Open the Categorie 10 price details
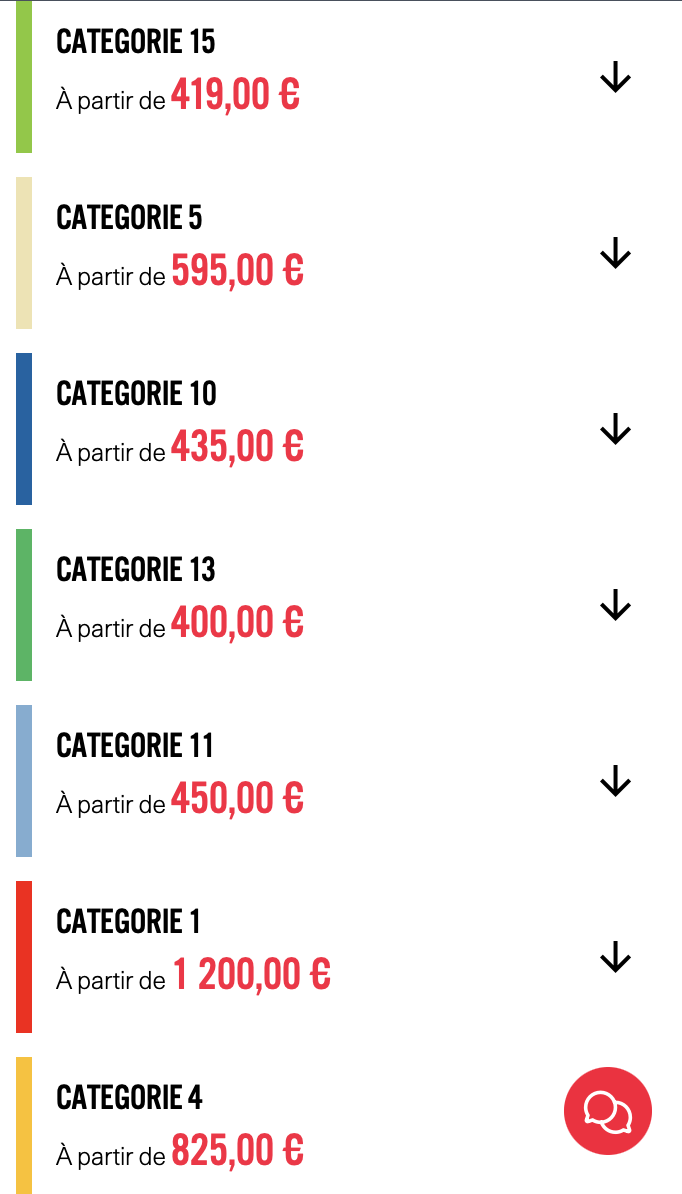682x1194 pixels. click(x=615, y=430)
